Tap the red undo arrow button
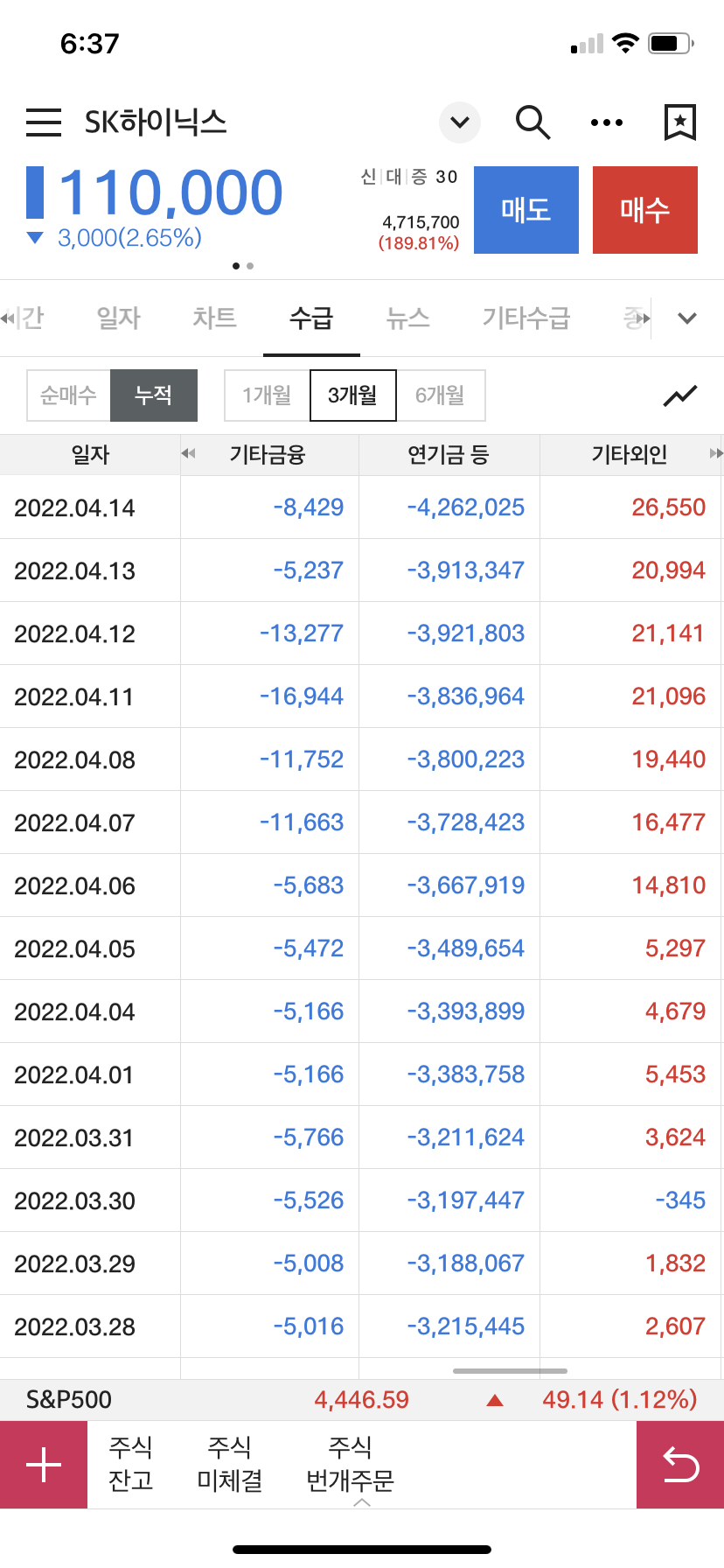The height and width of the screenshot is (1568, 724). 680,1464
